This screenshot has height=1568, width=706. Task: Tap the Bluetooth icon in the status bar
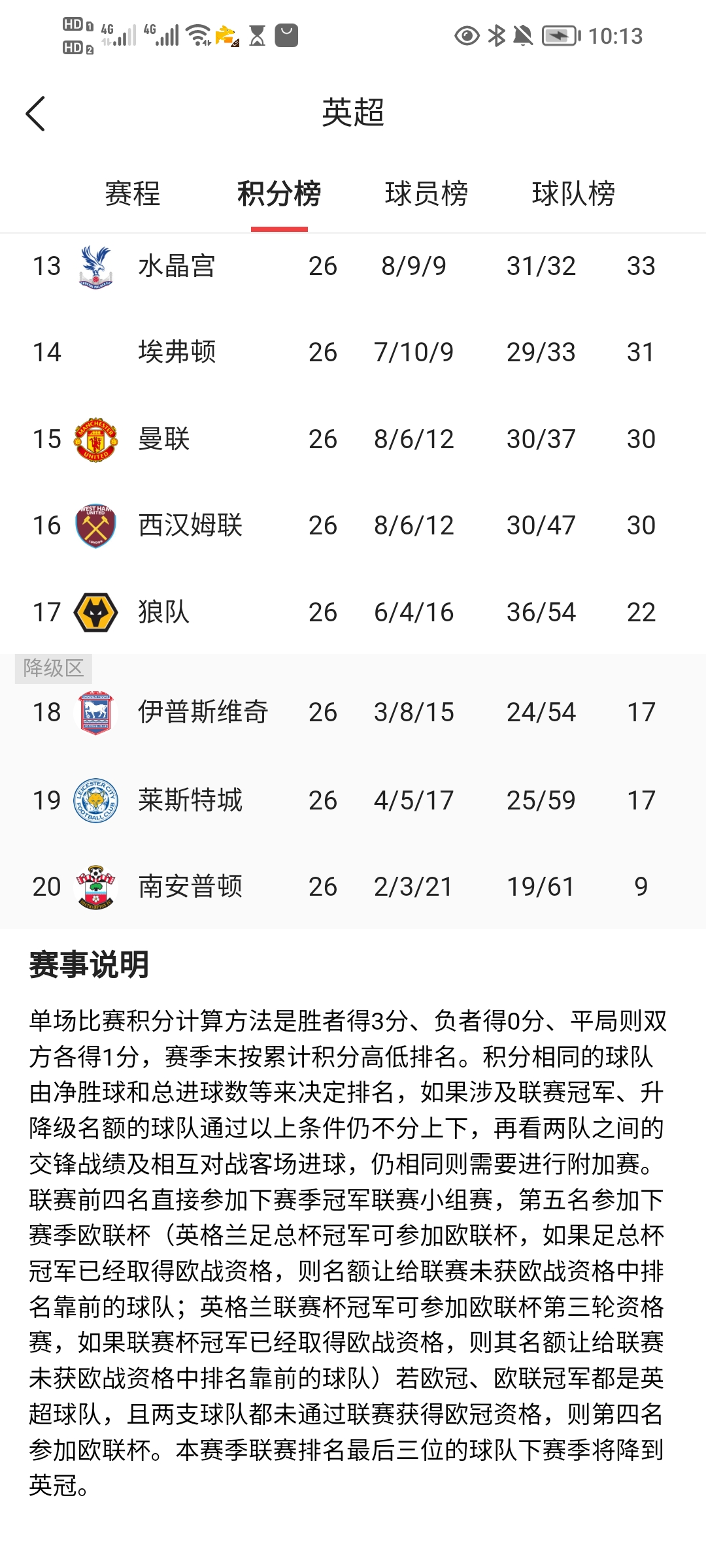click(497, 37)
